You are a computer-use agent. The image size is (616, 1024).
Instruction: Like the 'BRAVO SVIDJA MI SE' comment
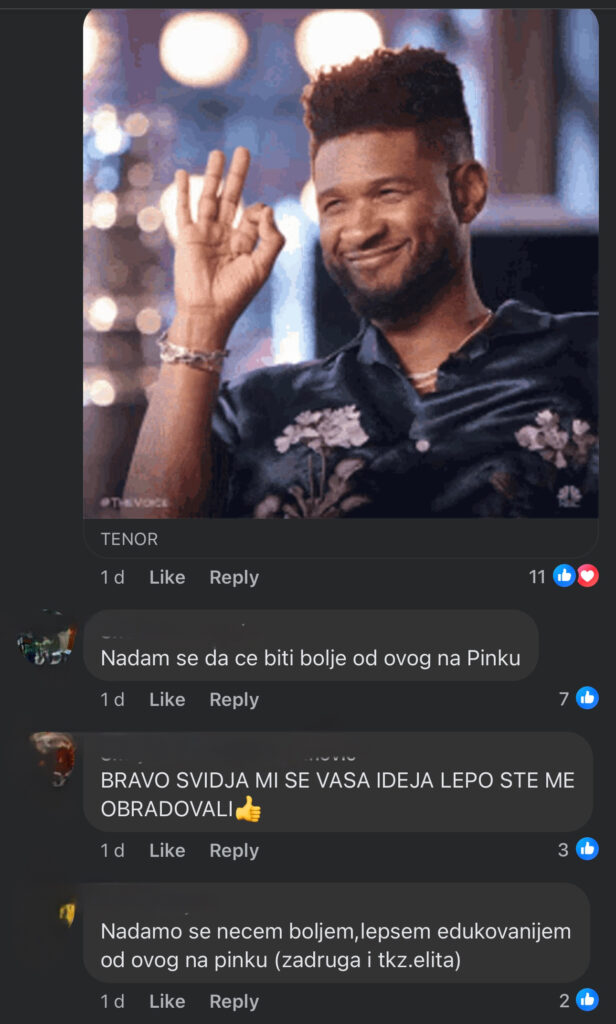coord(167,850)
